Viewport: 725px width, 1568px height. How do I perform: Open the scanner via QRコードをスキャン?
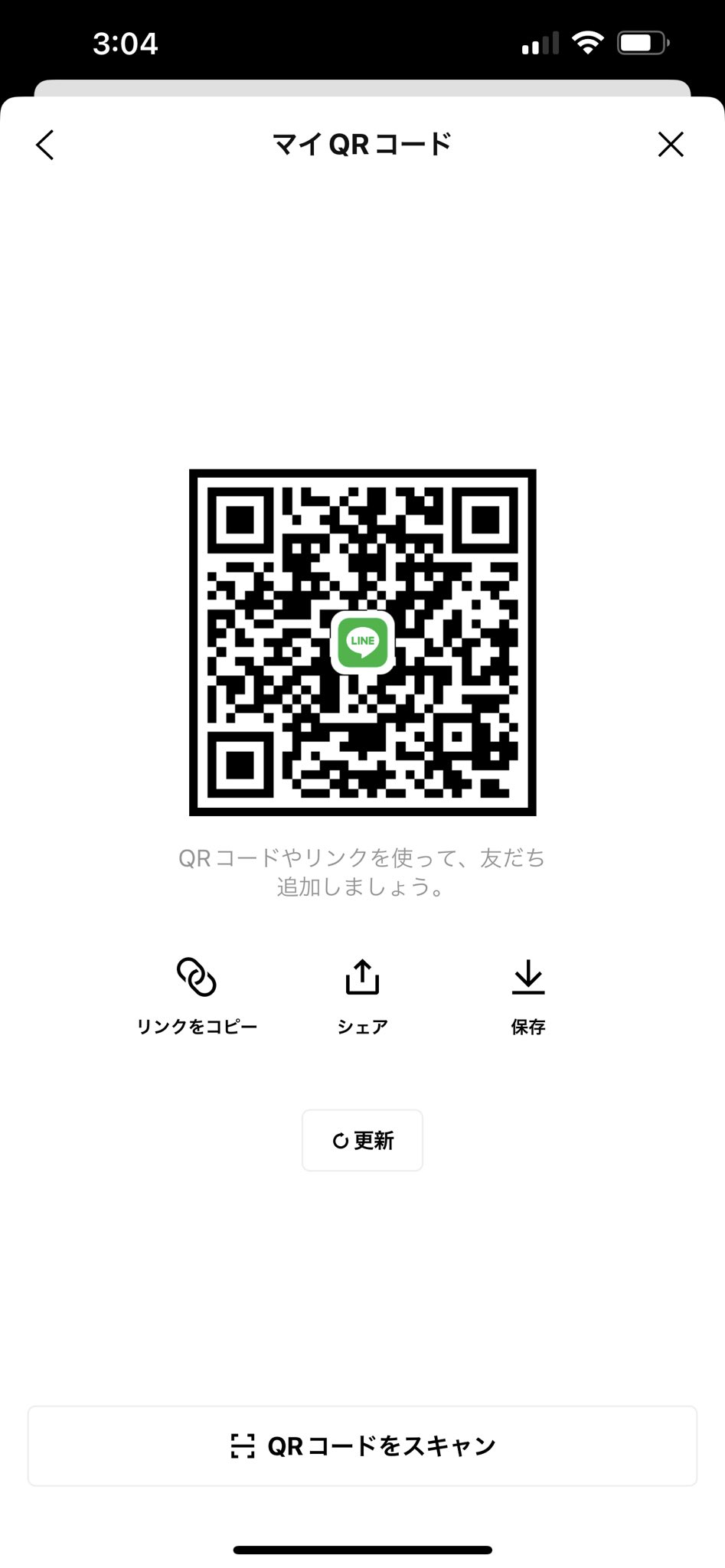pos(362,1445)
